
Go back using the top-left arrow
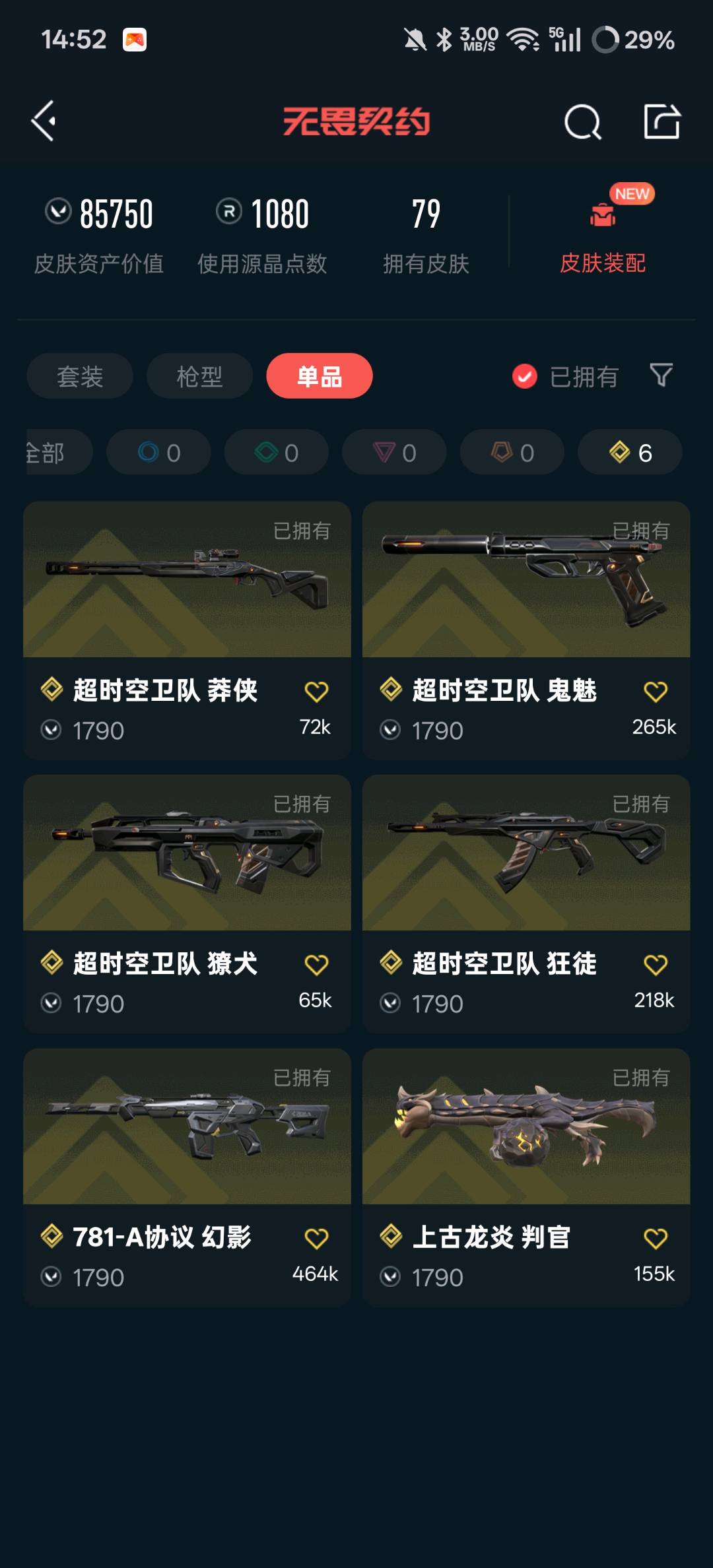coord(44,121)
